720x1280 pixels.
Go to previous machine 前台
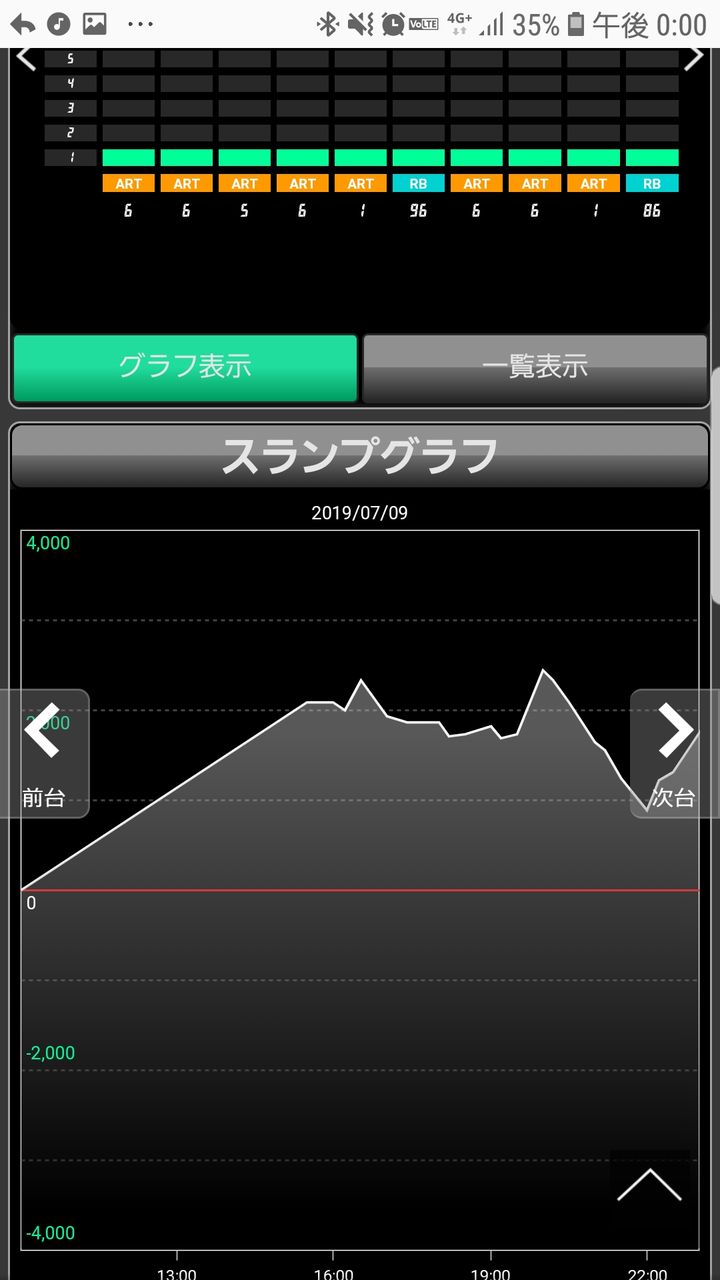tap(44, 753)
